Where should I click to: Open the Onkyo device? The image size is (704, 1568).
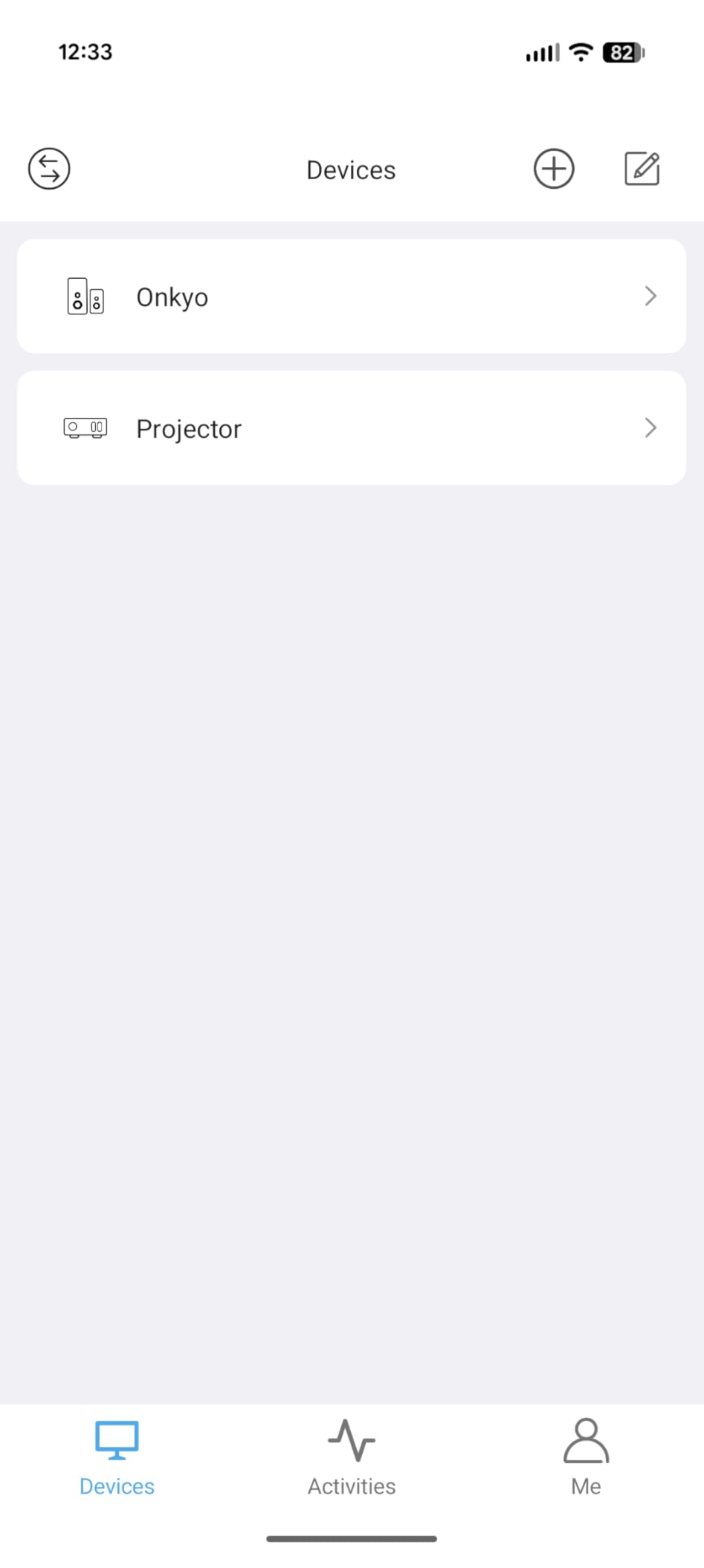pos(352,296)
